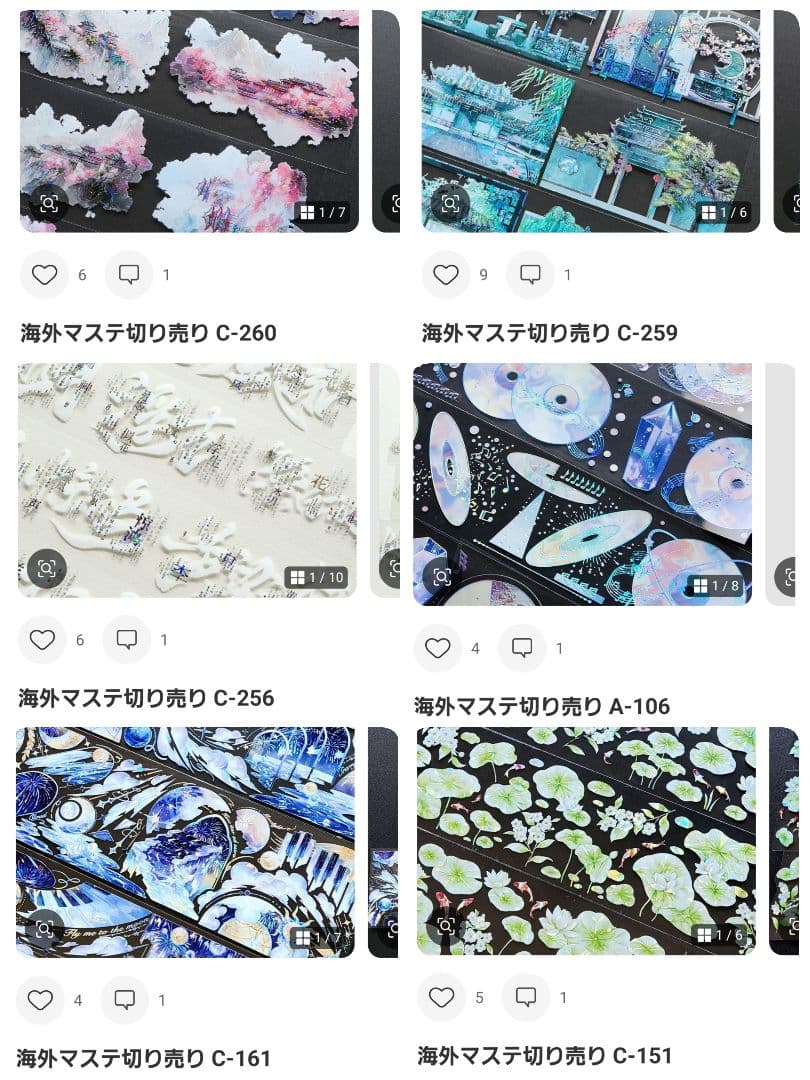Viewport: 810px width, 1080px height.
Task: Open comments on the C-256 listing
Action: coord(127,640)
